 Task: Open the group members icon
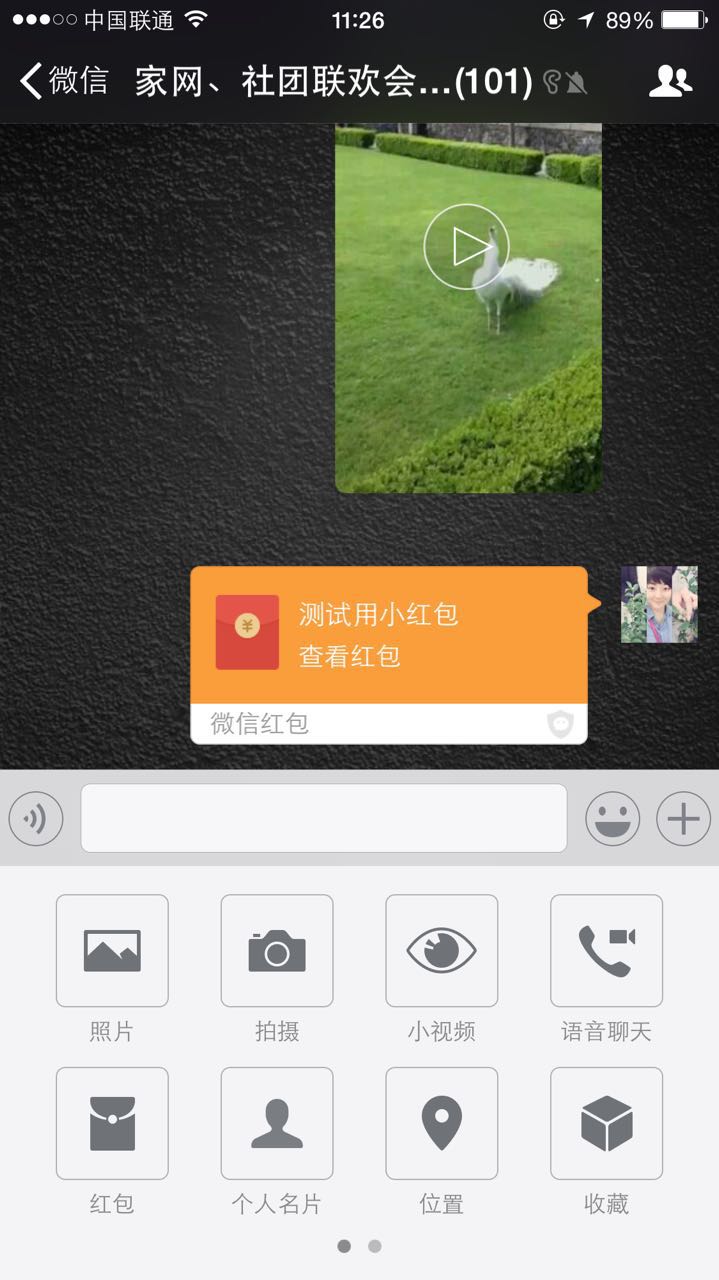670,82
